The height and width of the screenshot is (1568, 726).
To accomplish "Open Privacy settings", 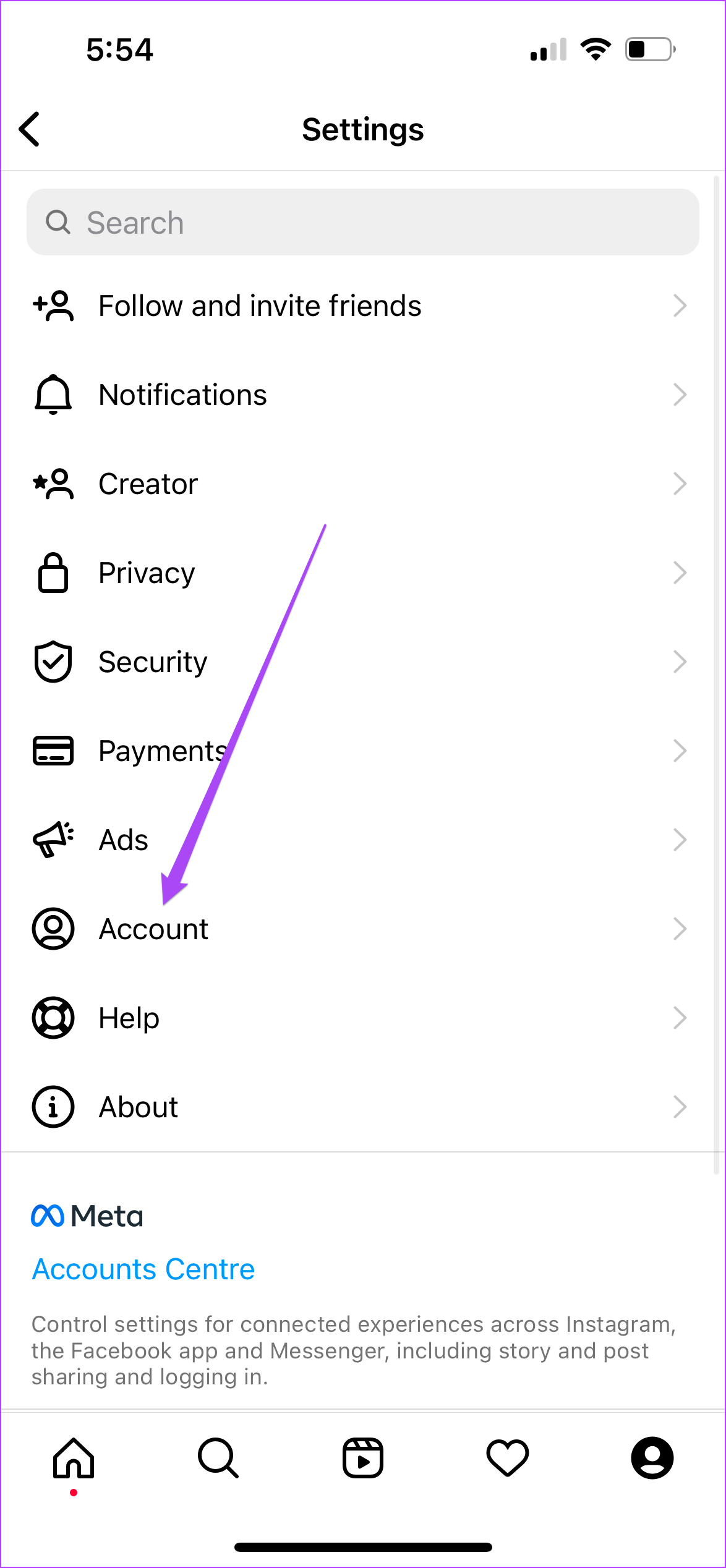I will point(363,573).
